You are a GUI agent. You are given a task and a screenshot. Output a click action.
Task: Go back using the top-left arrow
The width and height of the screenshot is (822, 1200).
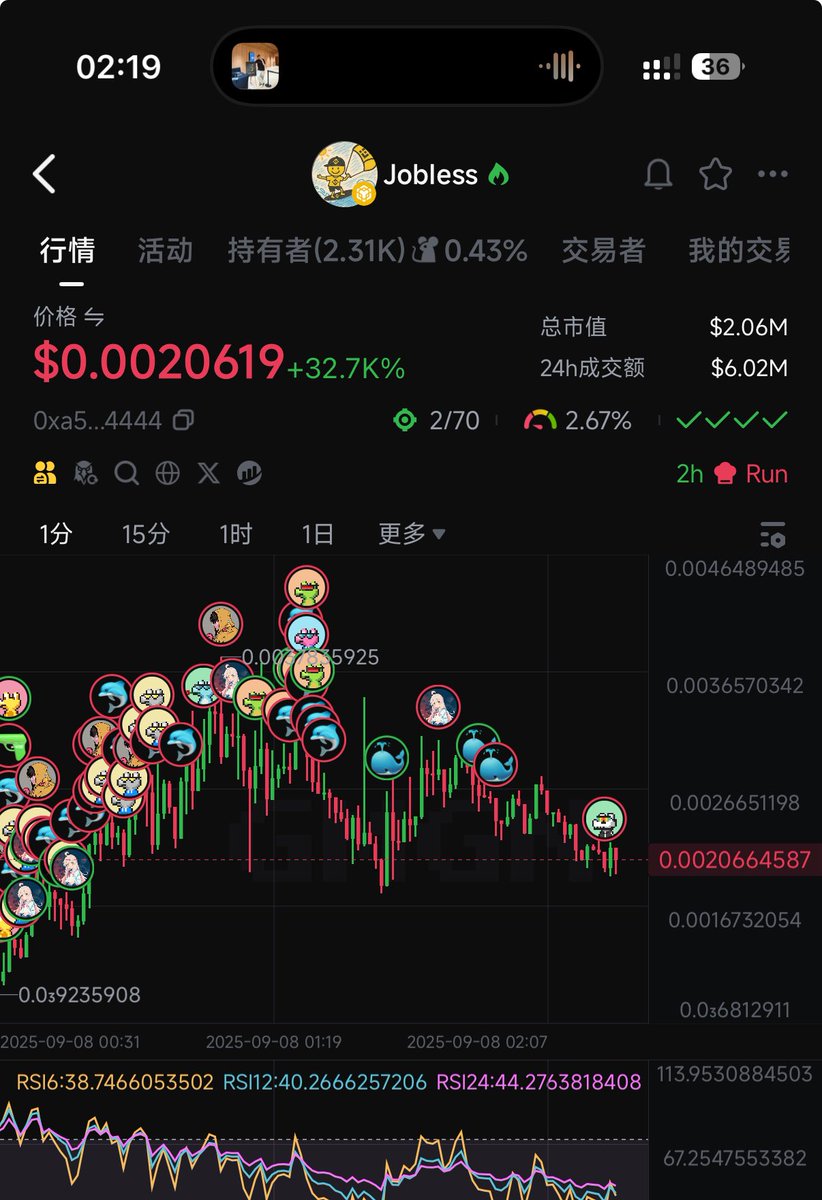click(x=45, y=174)
